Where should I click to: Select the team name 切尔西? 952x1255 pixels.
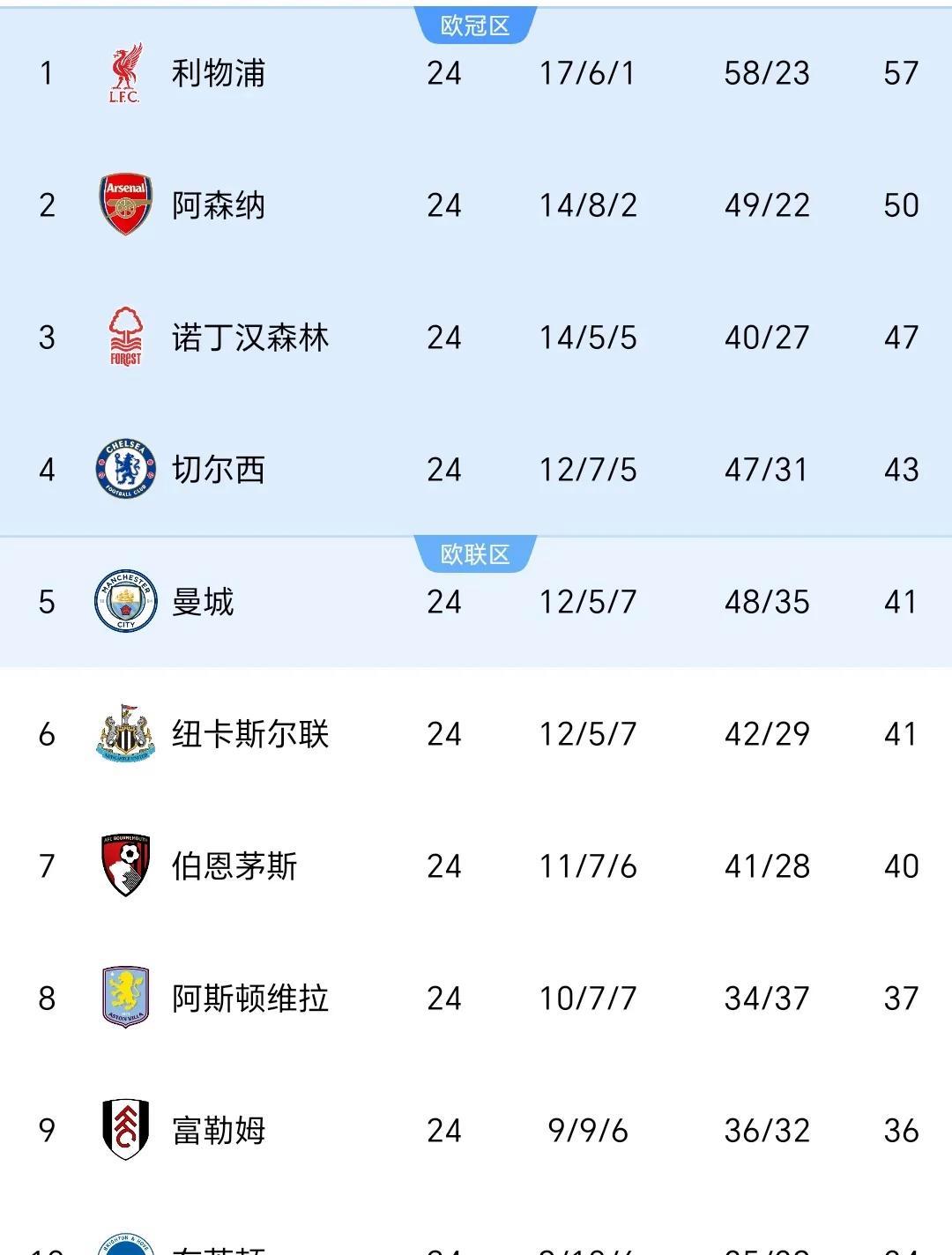point(218,469)
